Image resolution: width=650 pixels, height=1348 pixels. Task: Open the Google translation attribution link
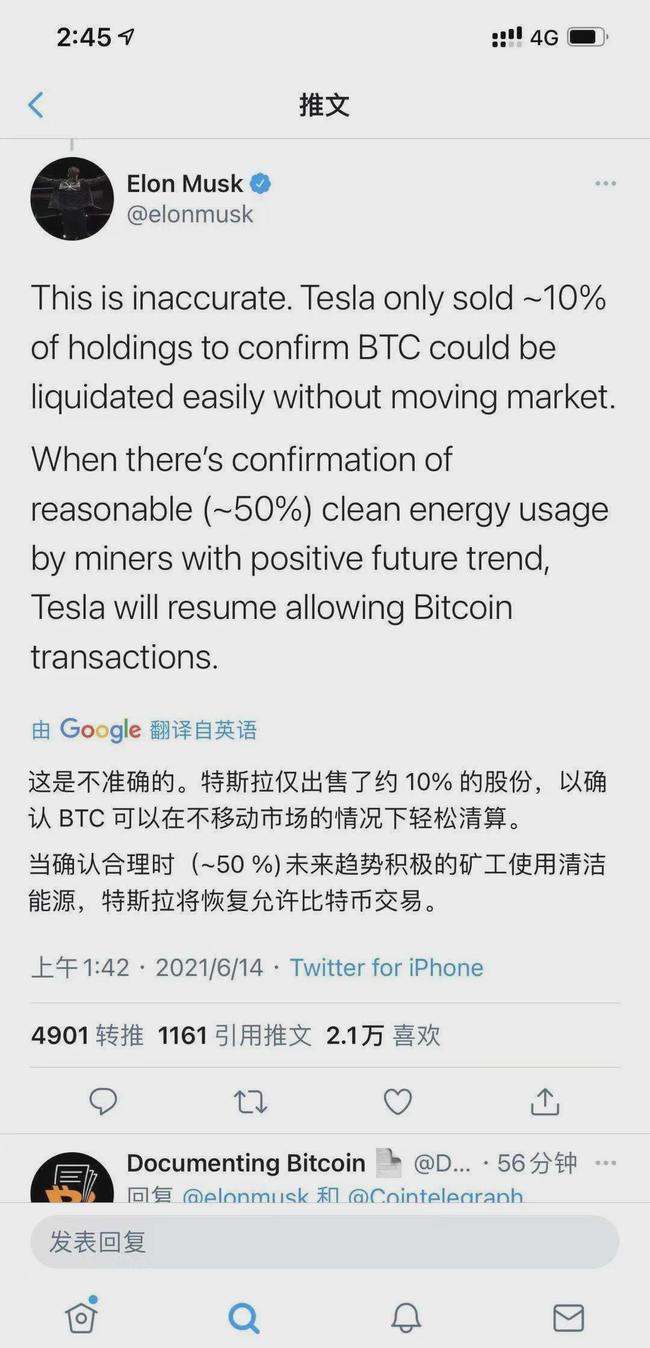[x=144, y=730]
